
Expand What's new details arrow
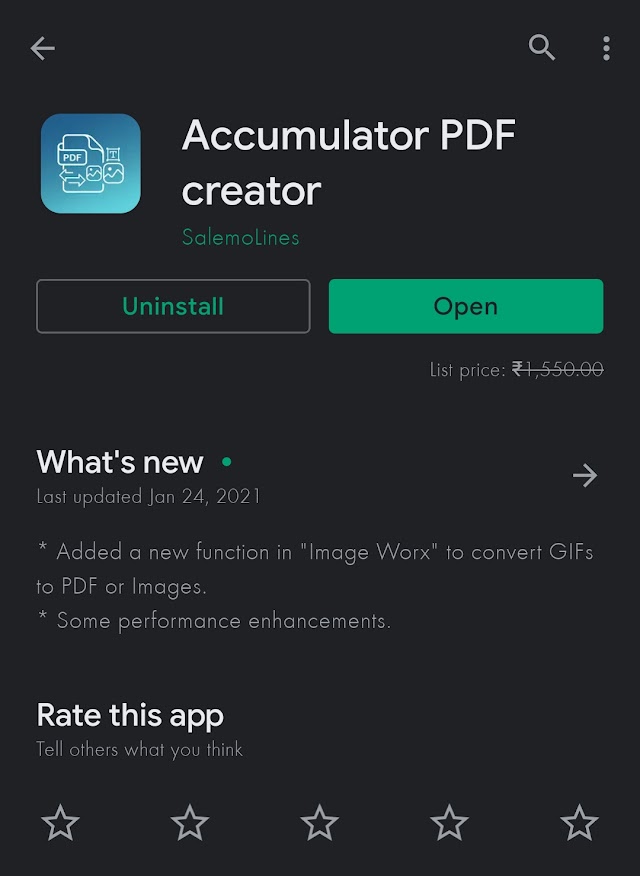585,475
